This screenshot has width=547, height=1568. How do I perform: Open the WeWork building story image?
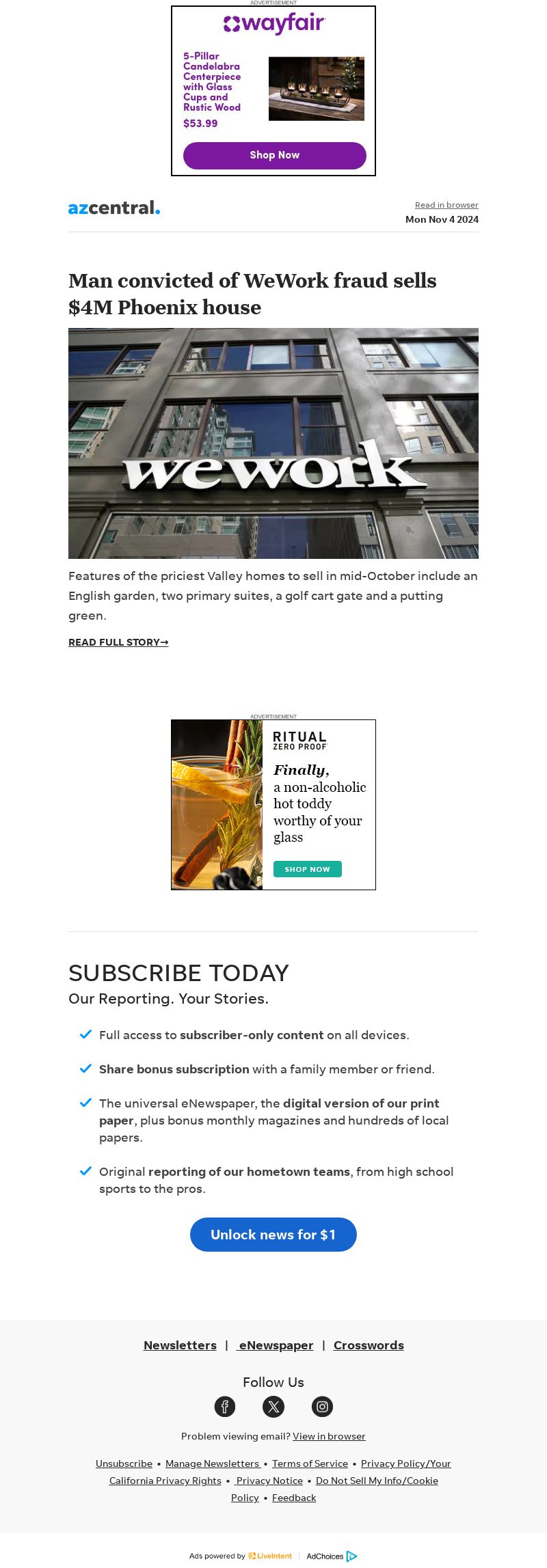pyautogui.click(x=273, y=443)
